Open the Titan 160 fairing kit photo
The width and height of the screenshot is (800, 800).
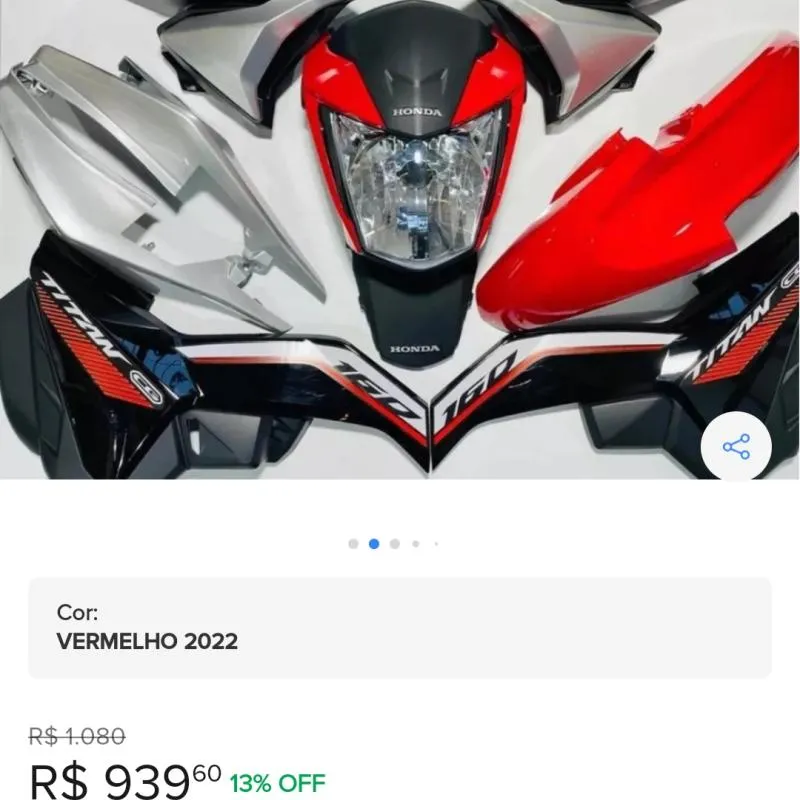[x=400, y=240]
